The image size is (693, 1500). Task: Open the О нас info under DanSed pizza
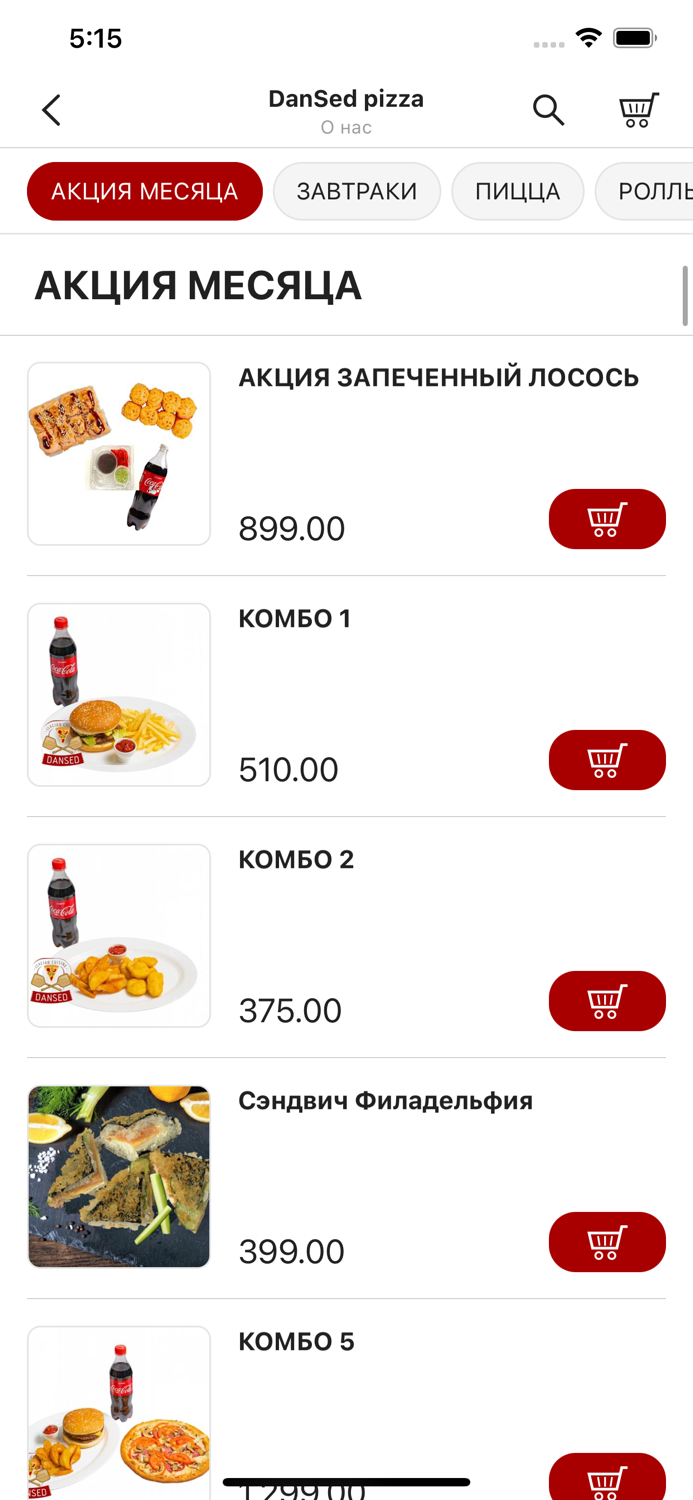tap(346, 128)
